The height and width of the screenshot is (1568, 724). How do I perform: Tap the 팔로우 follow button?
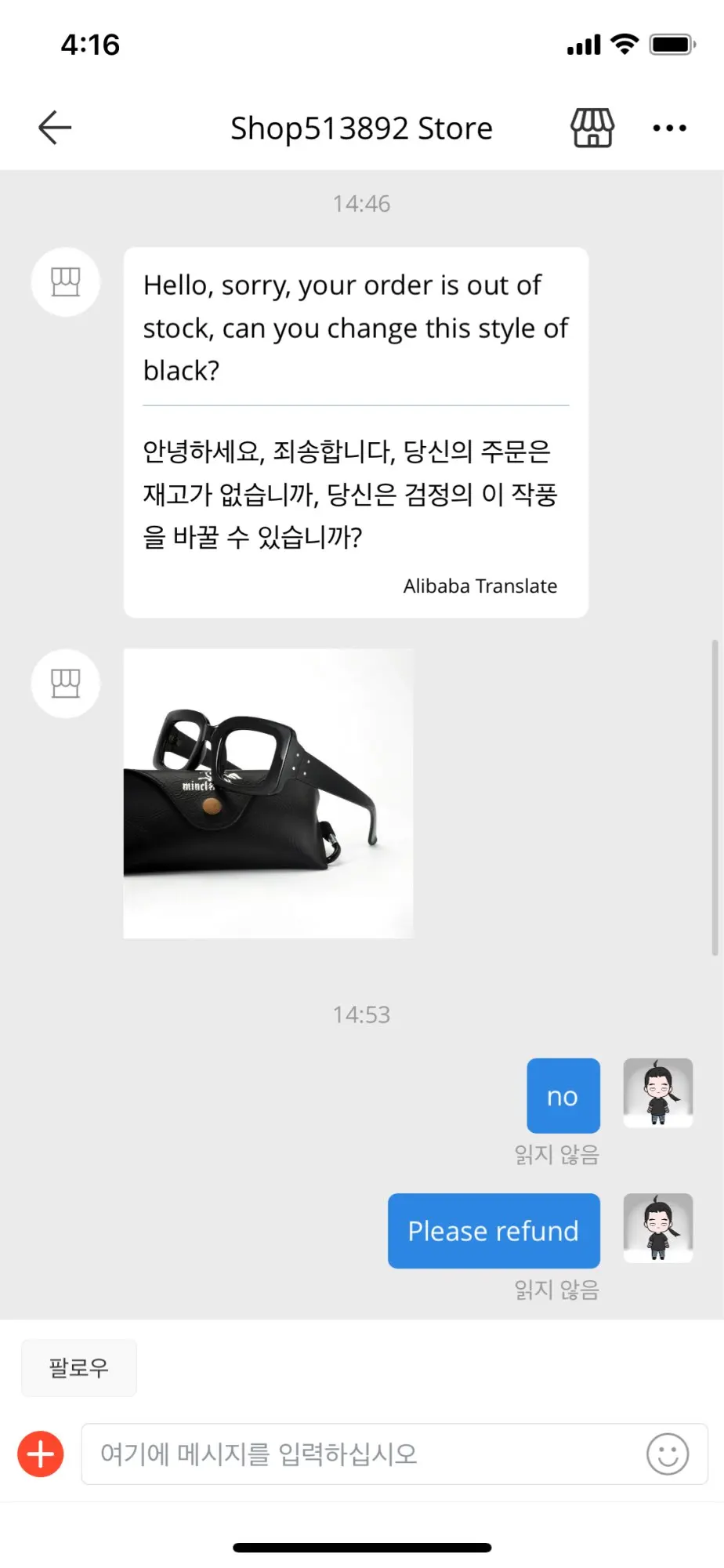pos(79,1368)
